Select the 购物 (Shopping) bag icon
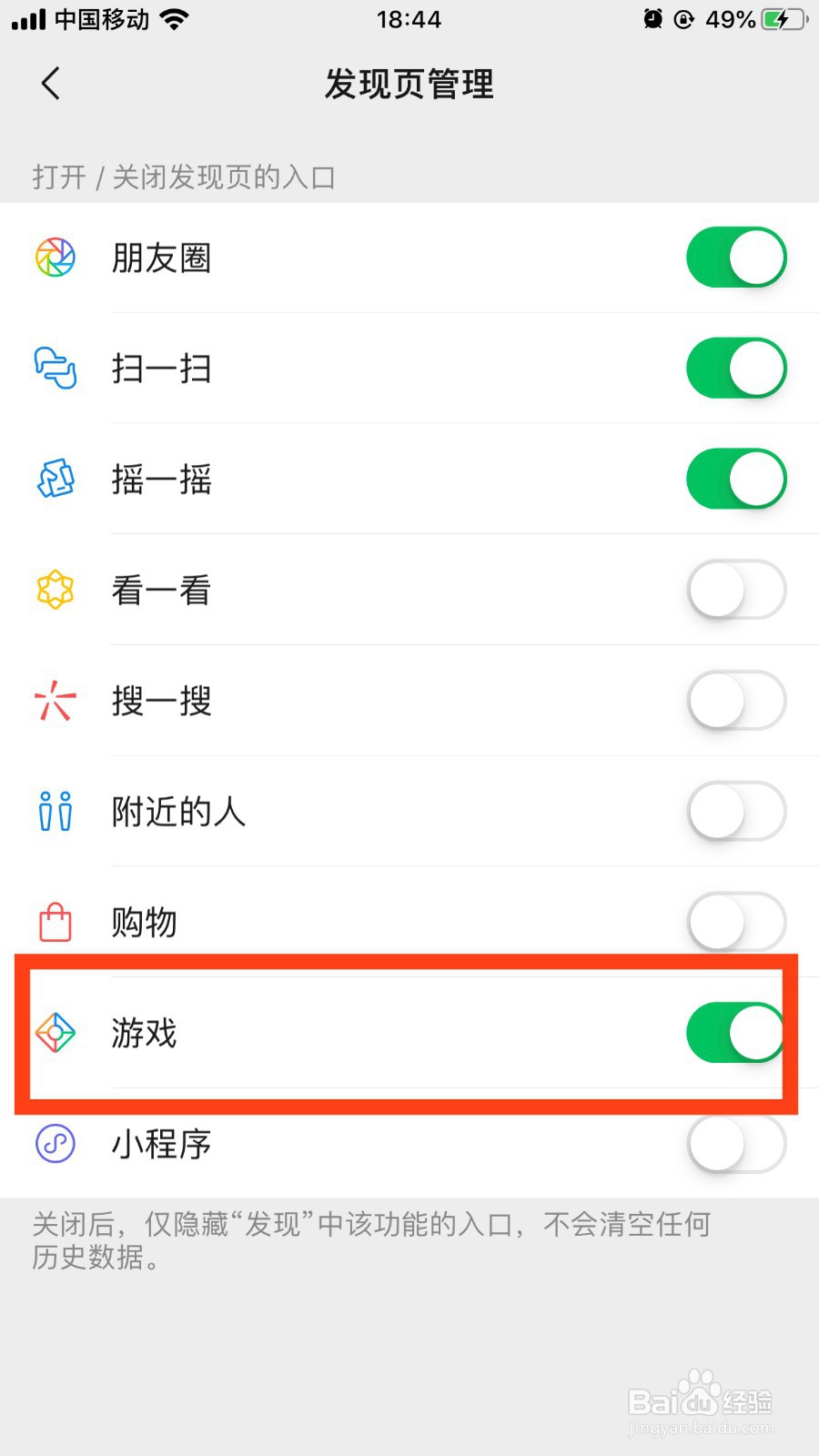The image size is (819, 1456). (54, 922)
